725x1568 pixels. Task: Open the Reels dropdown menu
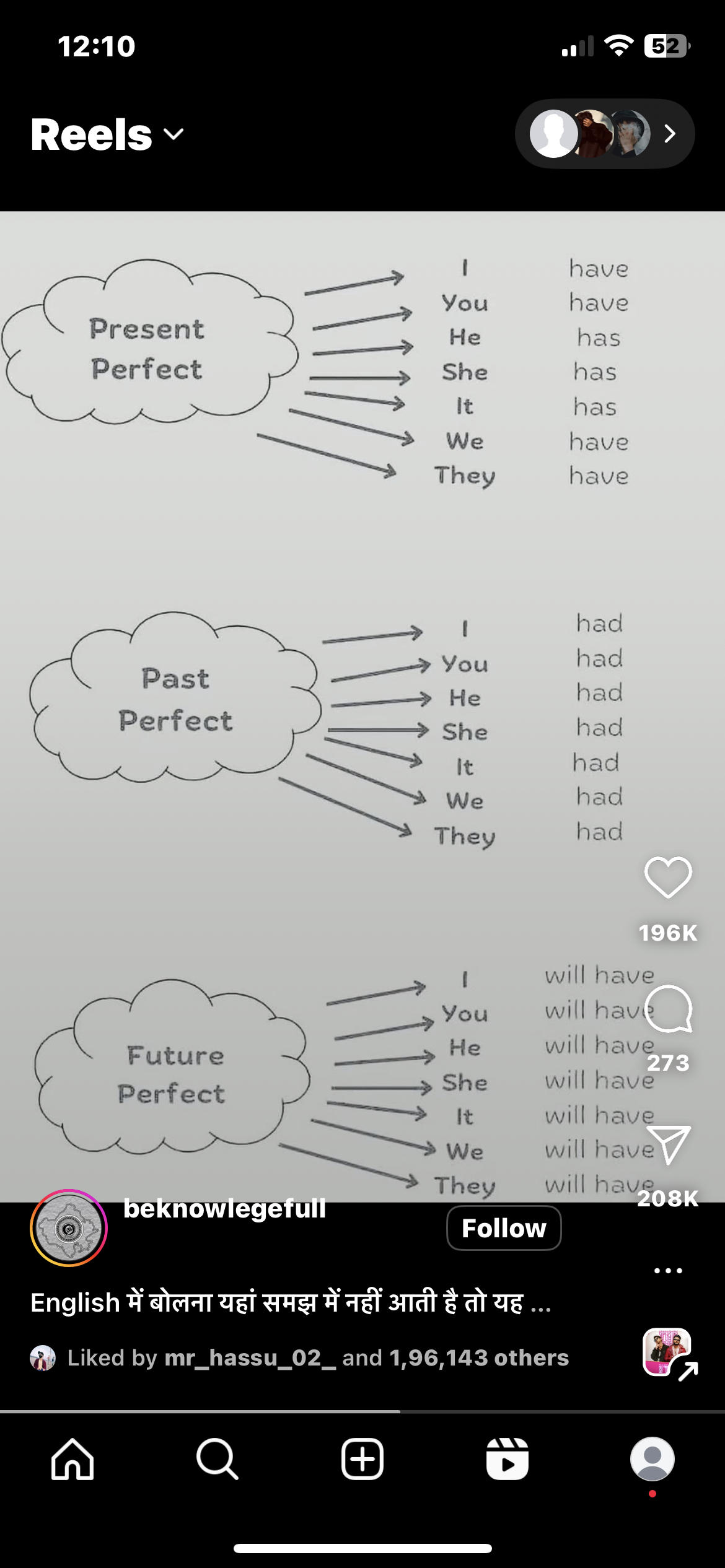coord(107,134)
